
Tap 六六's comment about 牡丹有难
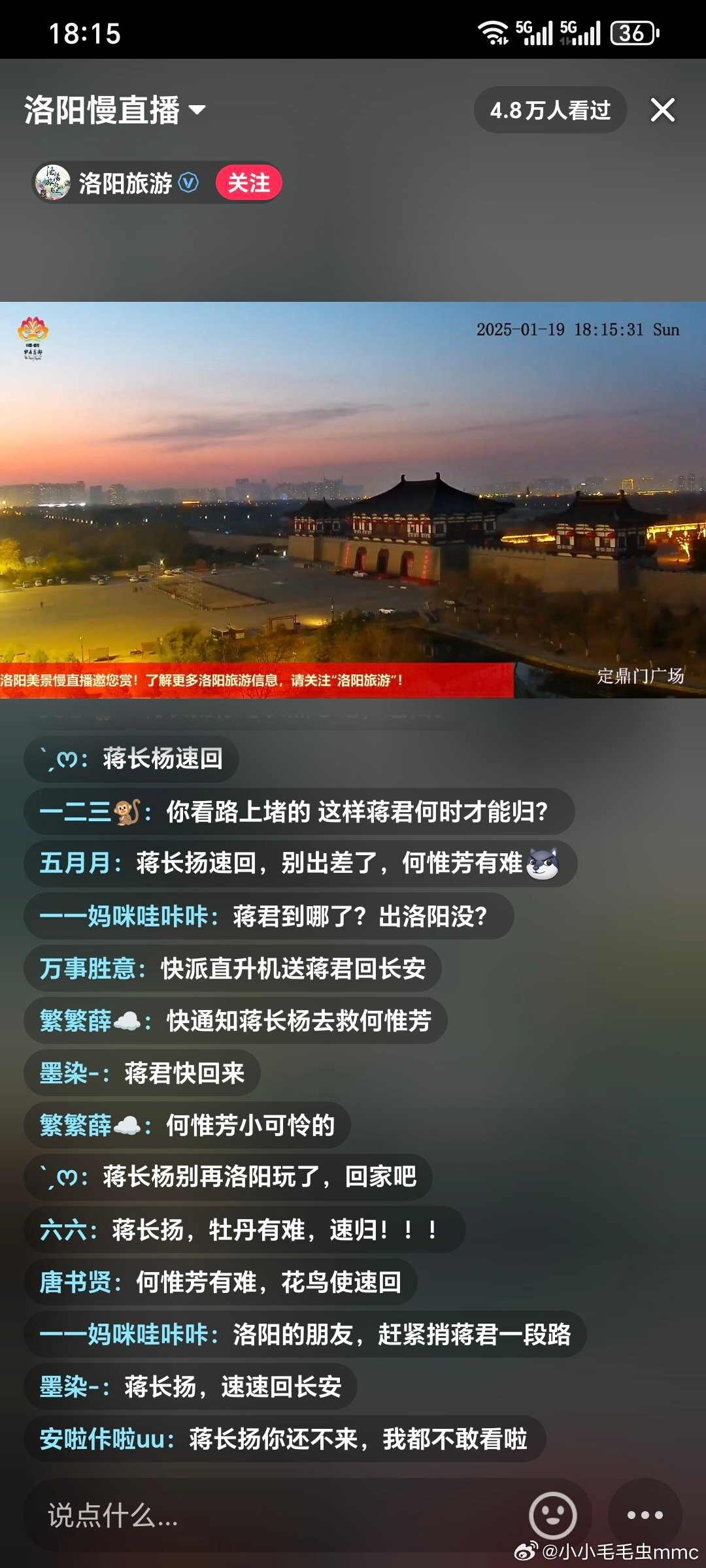pos(244,1230)
